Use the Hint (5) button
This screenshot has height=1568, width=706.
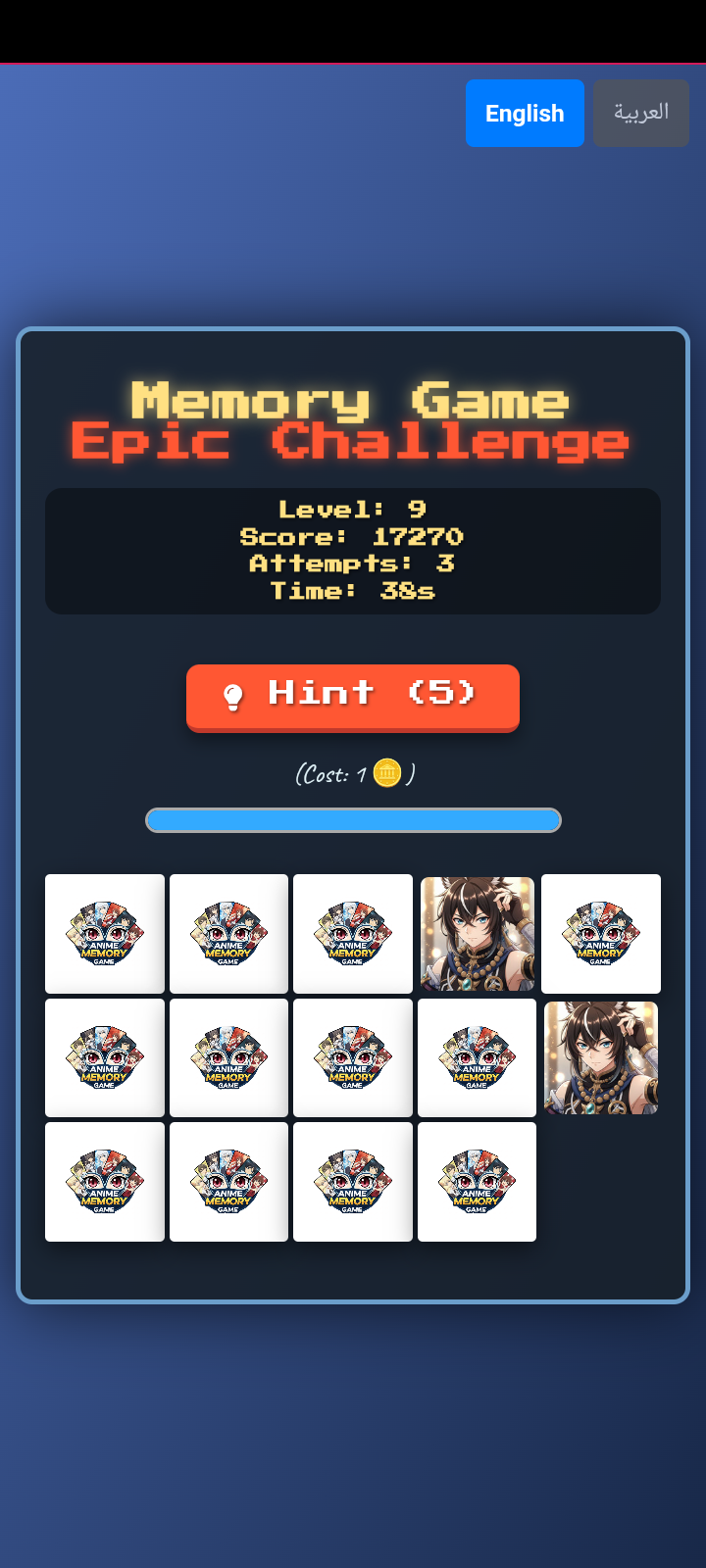tap(353, 697)
